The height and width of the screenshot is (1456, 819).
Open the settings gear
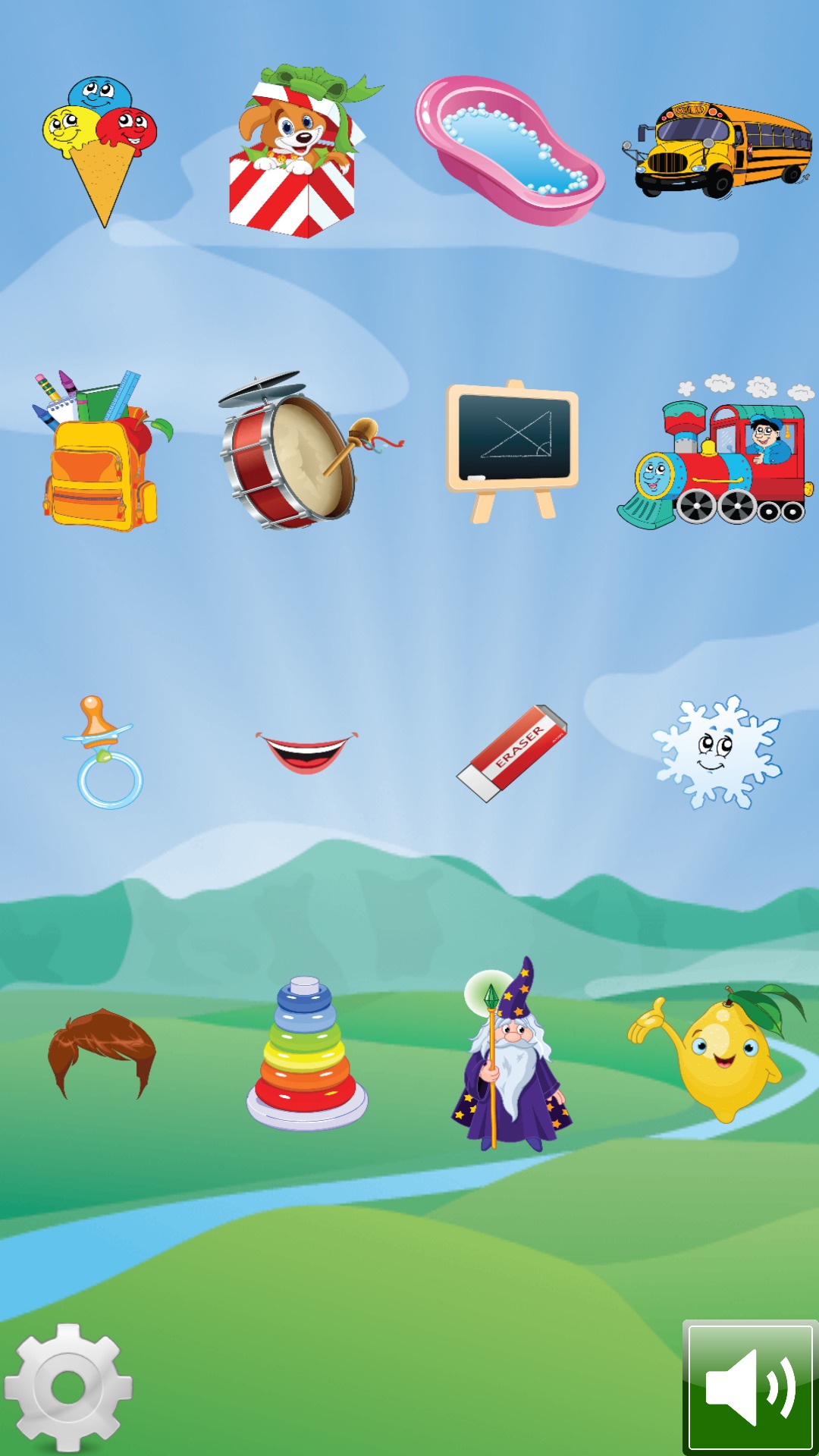click(x=68, y=1388)
